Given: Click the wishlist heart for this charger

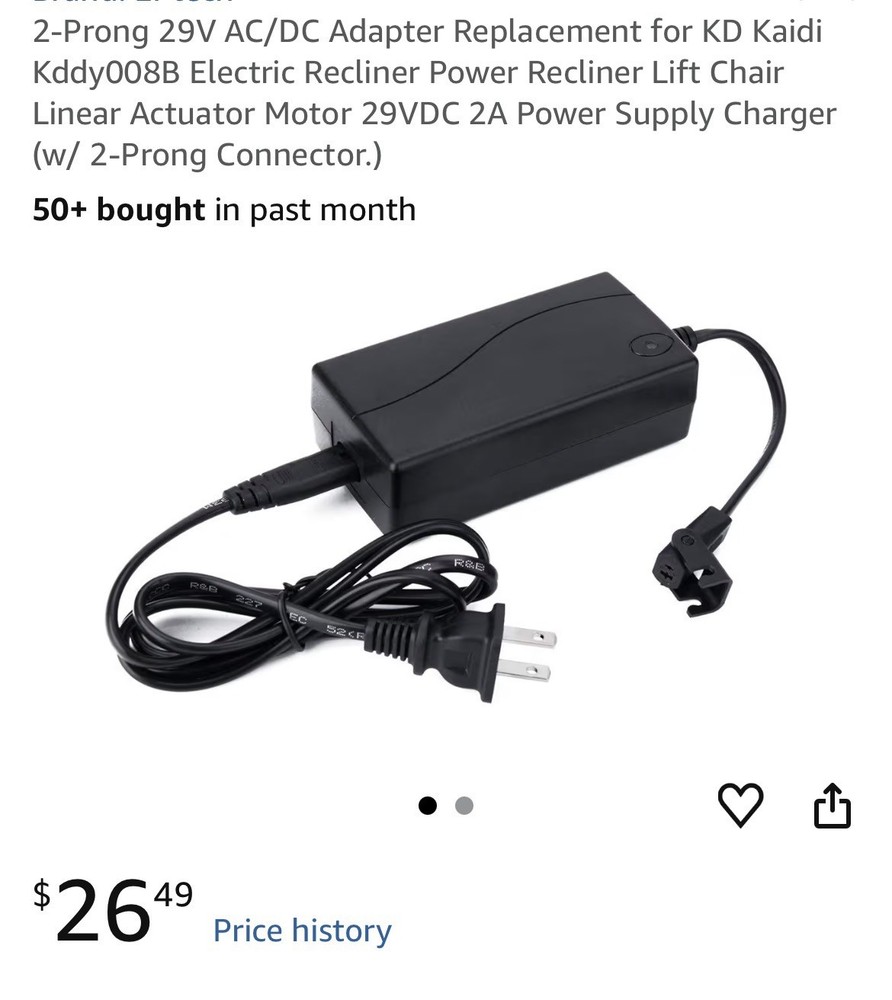Looking at the screenshot, I should pos(740,804).
